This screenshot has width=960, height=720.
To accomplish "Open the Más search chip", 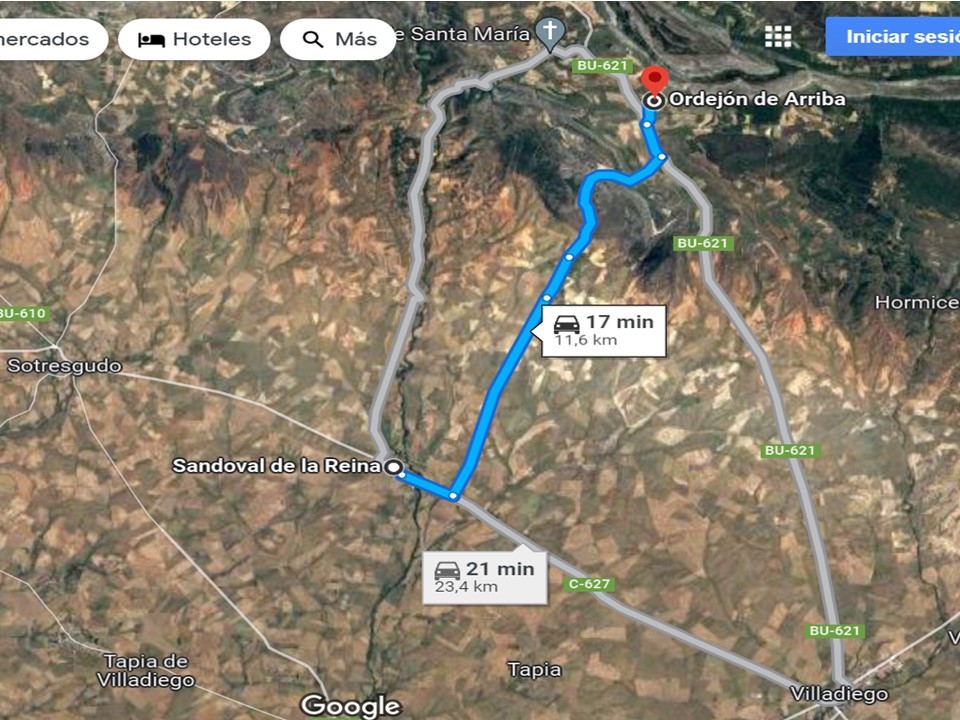I will (338, 40).
